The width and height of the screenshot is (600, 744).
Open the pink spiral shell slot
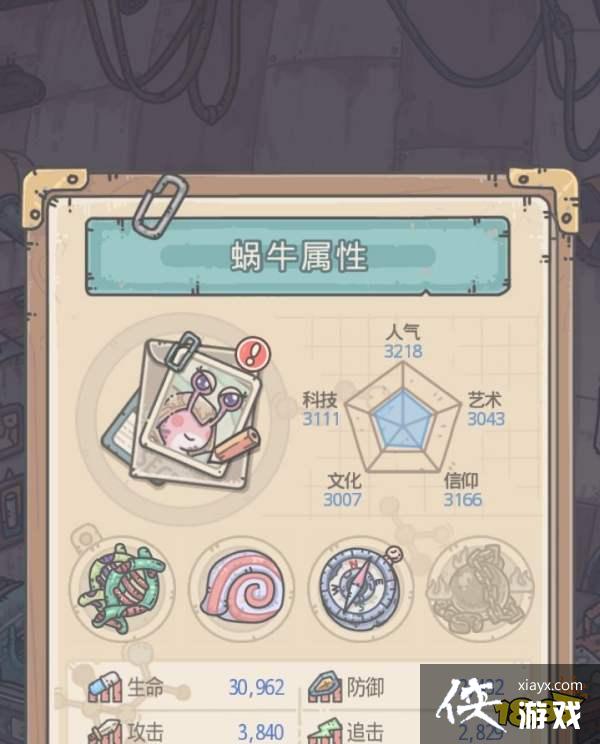coord(239,586)
